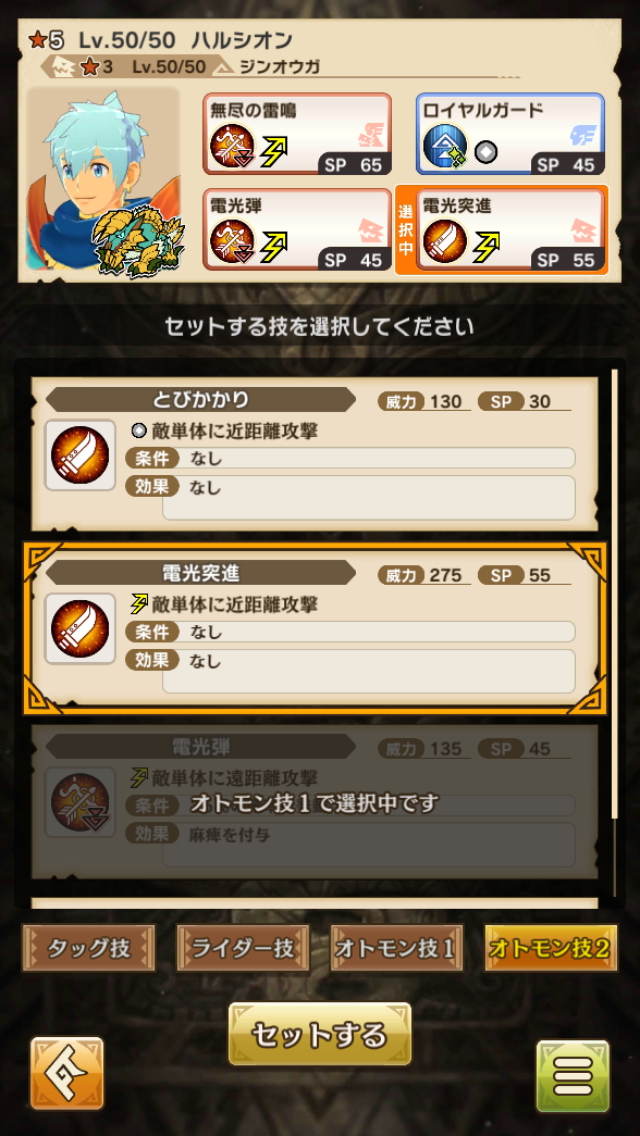Switch to the ライダー技 tab
Viewport: 640px width, 1136px height.
coord(243,948)
